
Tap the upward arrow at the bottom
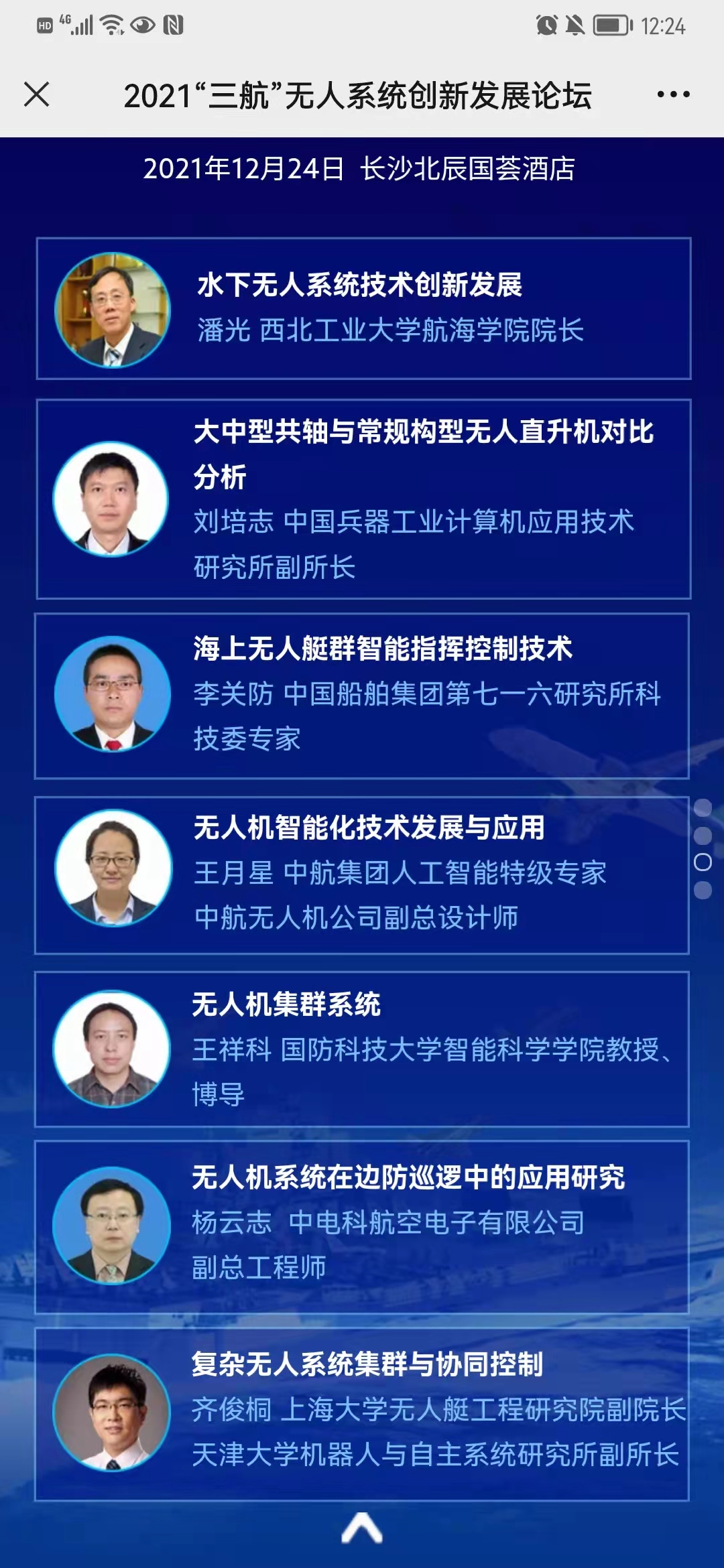tap(362, 1528)
